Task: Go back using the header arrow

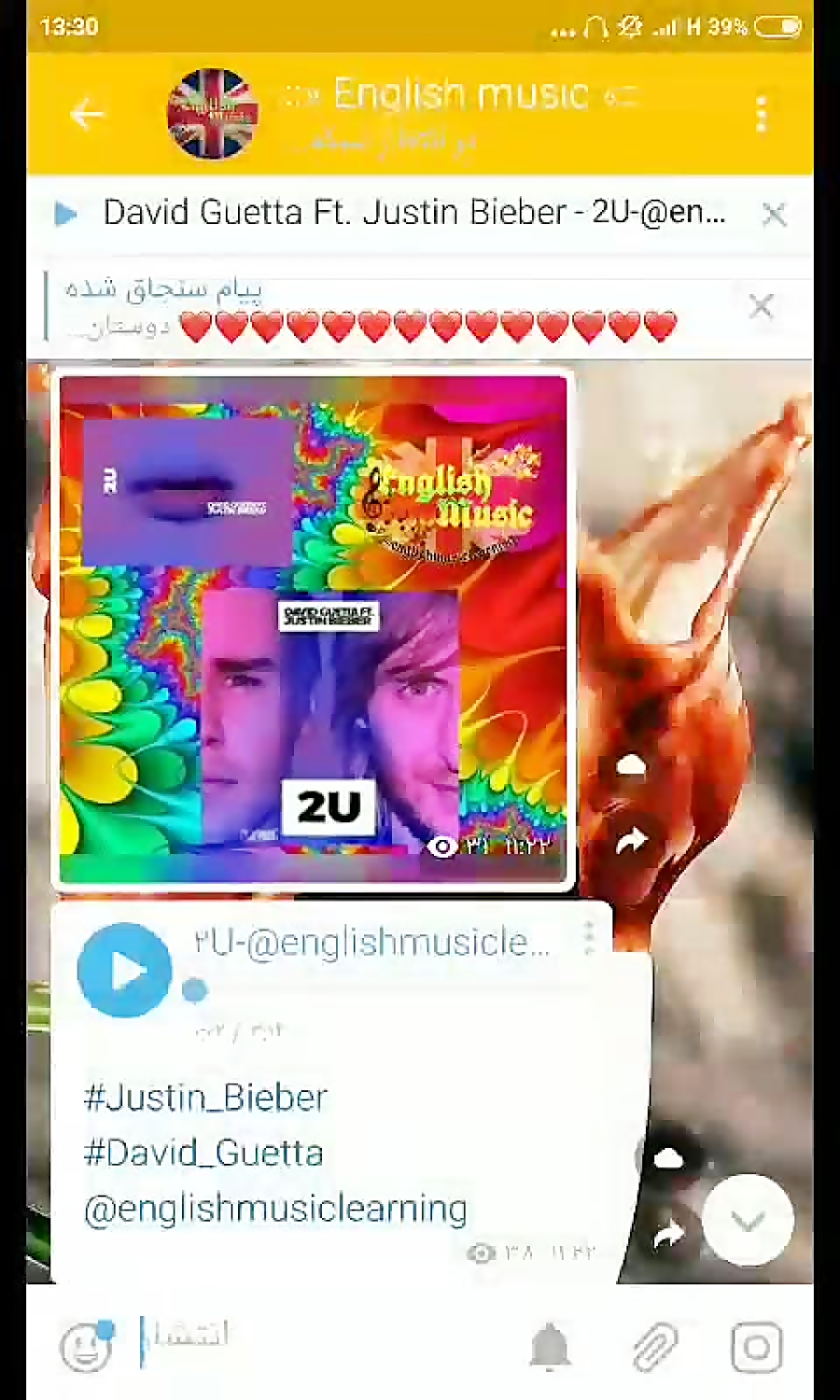Action: 87,114
